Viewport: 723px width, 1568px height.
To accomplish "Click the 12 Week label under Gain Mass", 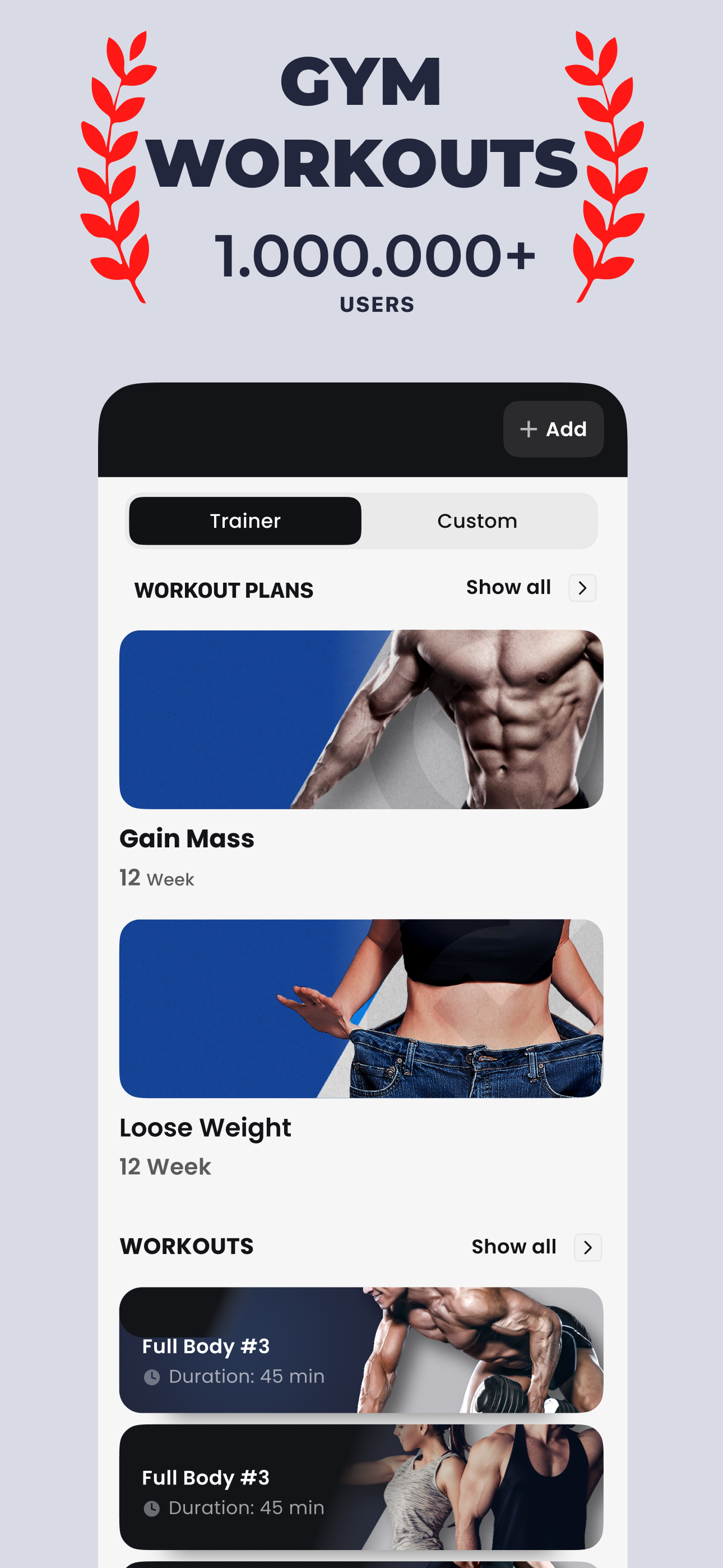I will coord(156,877).
